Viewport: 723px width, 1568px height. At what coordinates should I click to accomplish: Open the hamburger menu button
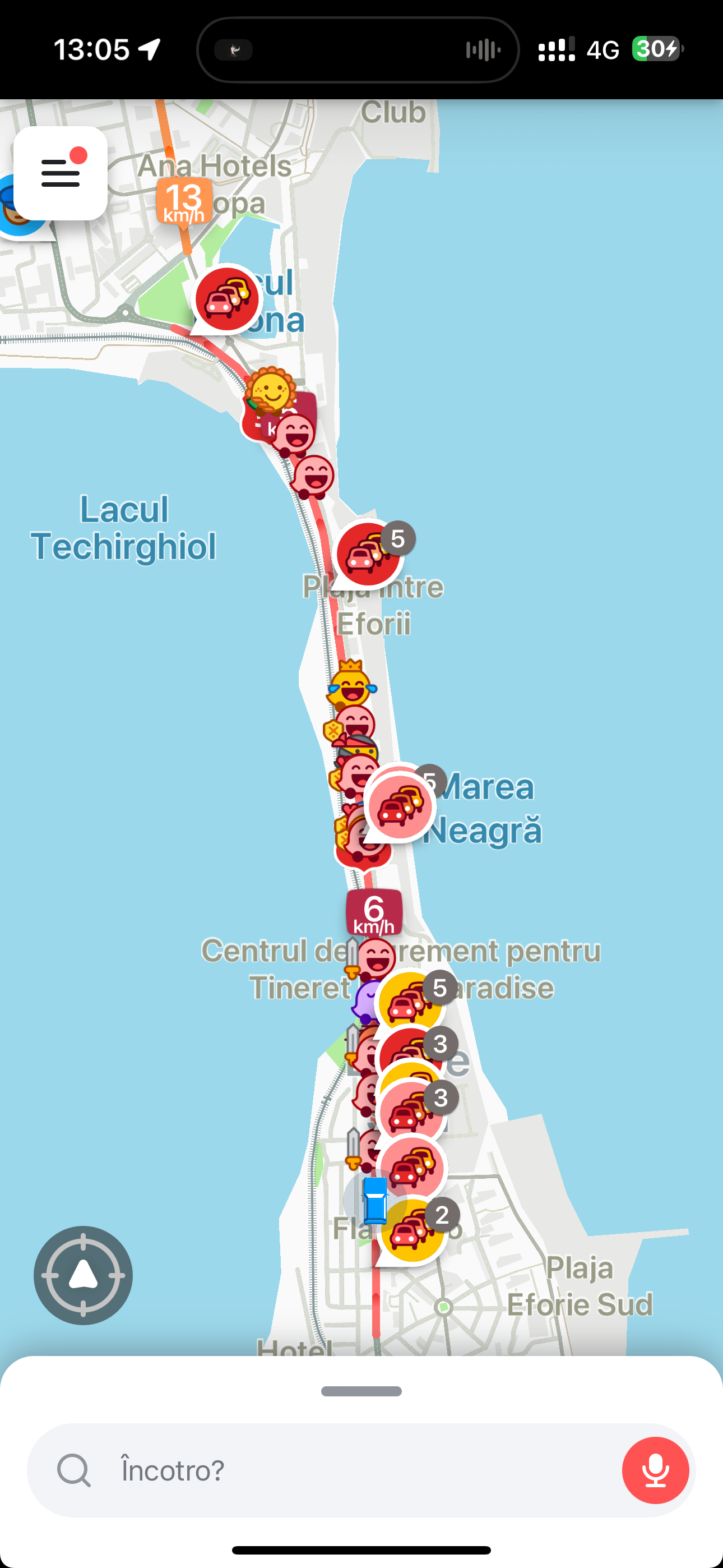click(x=61, y=173)
